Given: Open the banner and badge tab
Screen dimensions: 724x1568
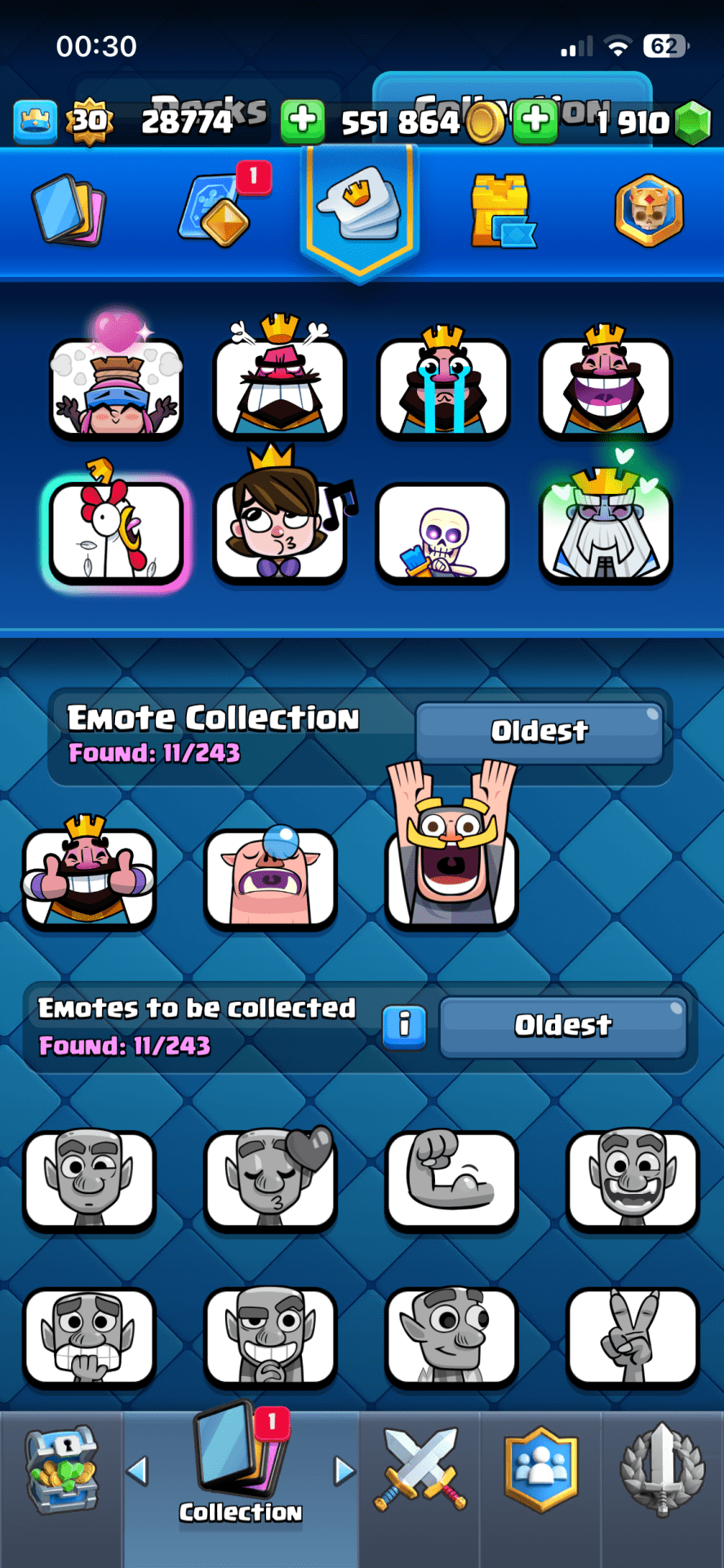Looking at the screenshot, I should coord(649,211).
